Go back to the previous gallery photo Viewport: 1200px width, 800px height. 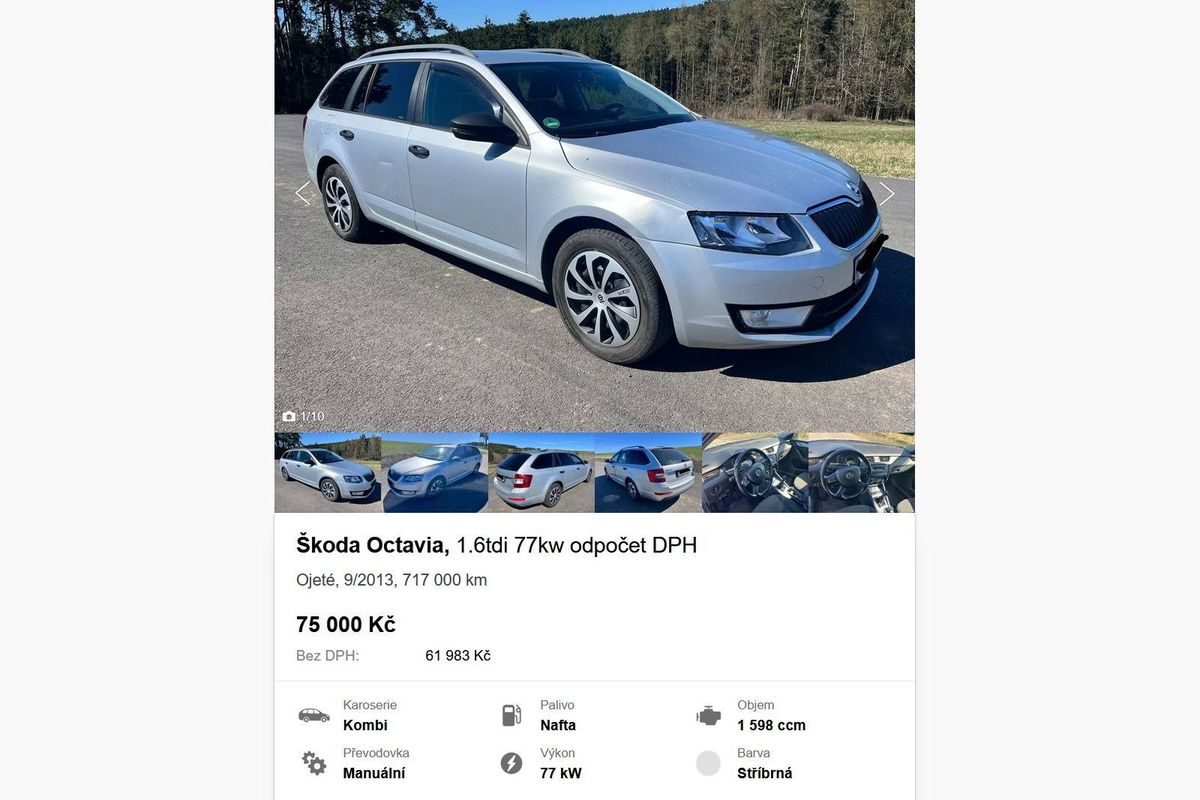(303, 193)
